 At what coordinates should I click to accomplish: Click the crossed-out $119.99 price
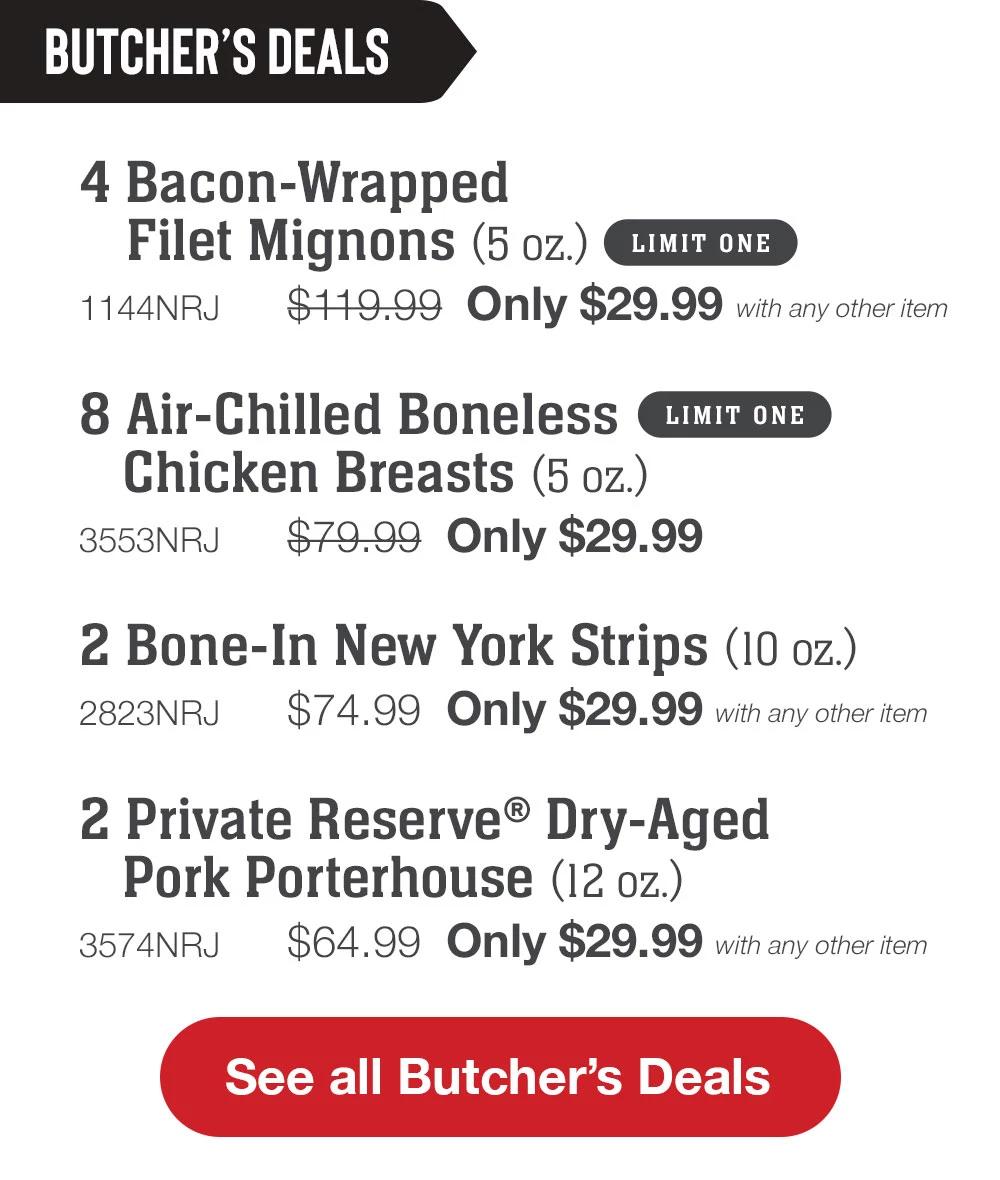[x=362, y=305]
